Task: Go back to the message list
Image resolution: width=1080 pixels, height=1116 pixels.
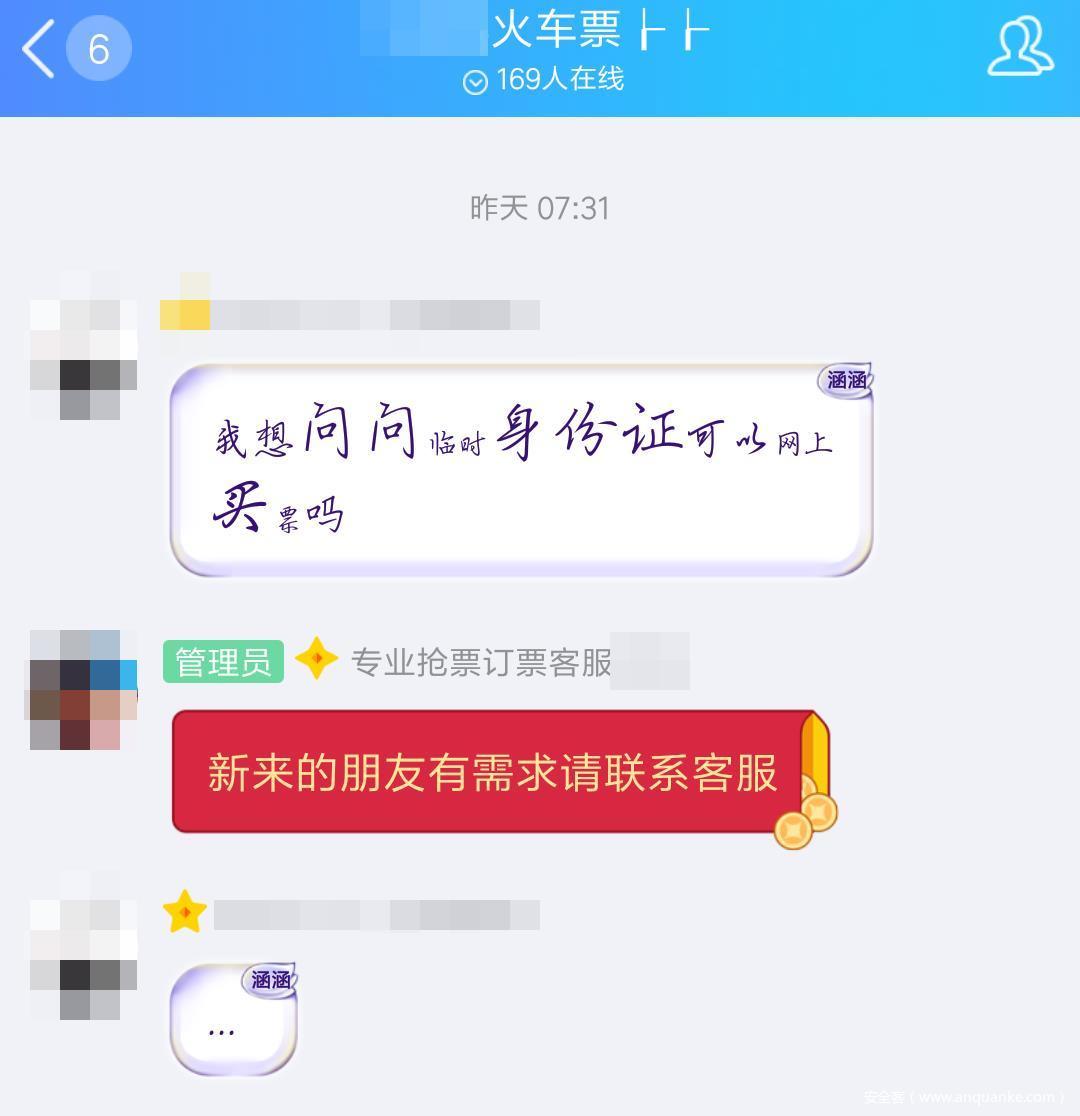Action: coord(40,48)
